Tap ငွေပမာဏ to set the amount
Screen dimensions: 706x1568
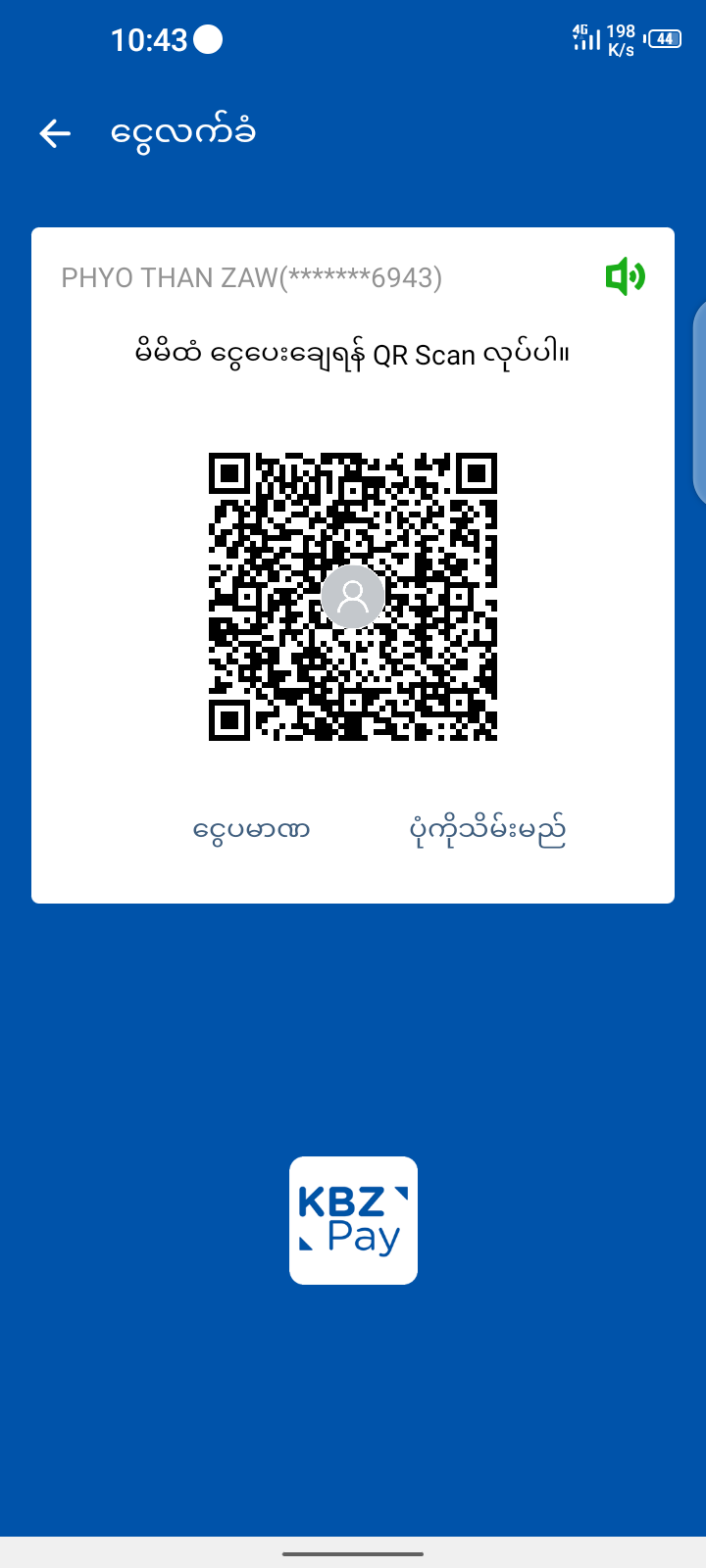click(x=252, y=831)
